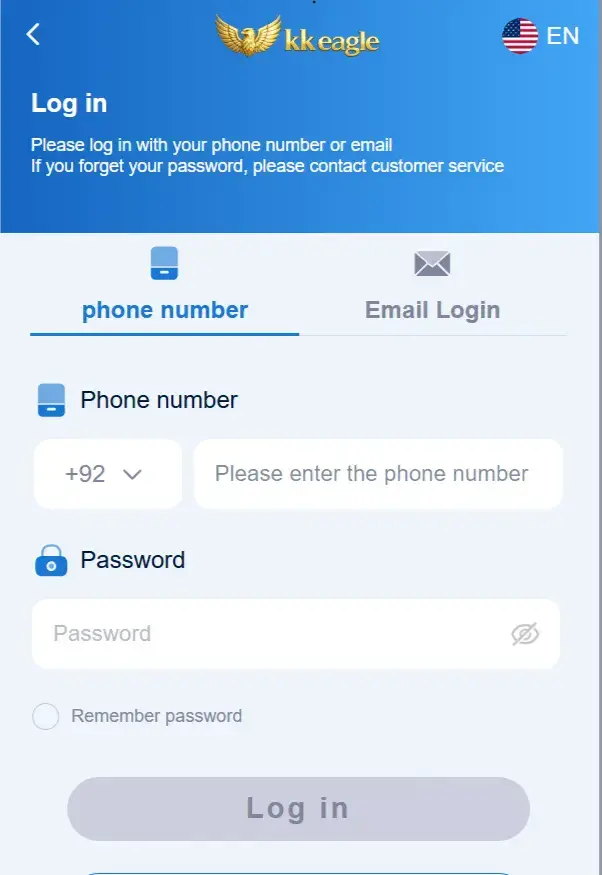Tap the Log in button
This screenshot has height=875, width=602.
click(x=298, y=808)
